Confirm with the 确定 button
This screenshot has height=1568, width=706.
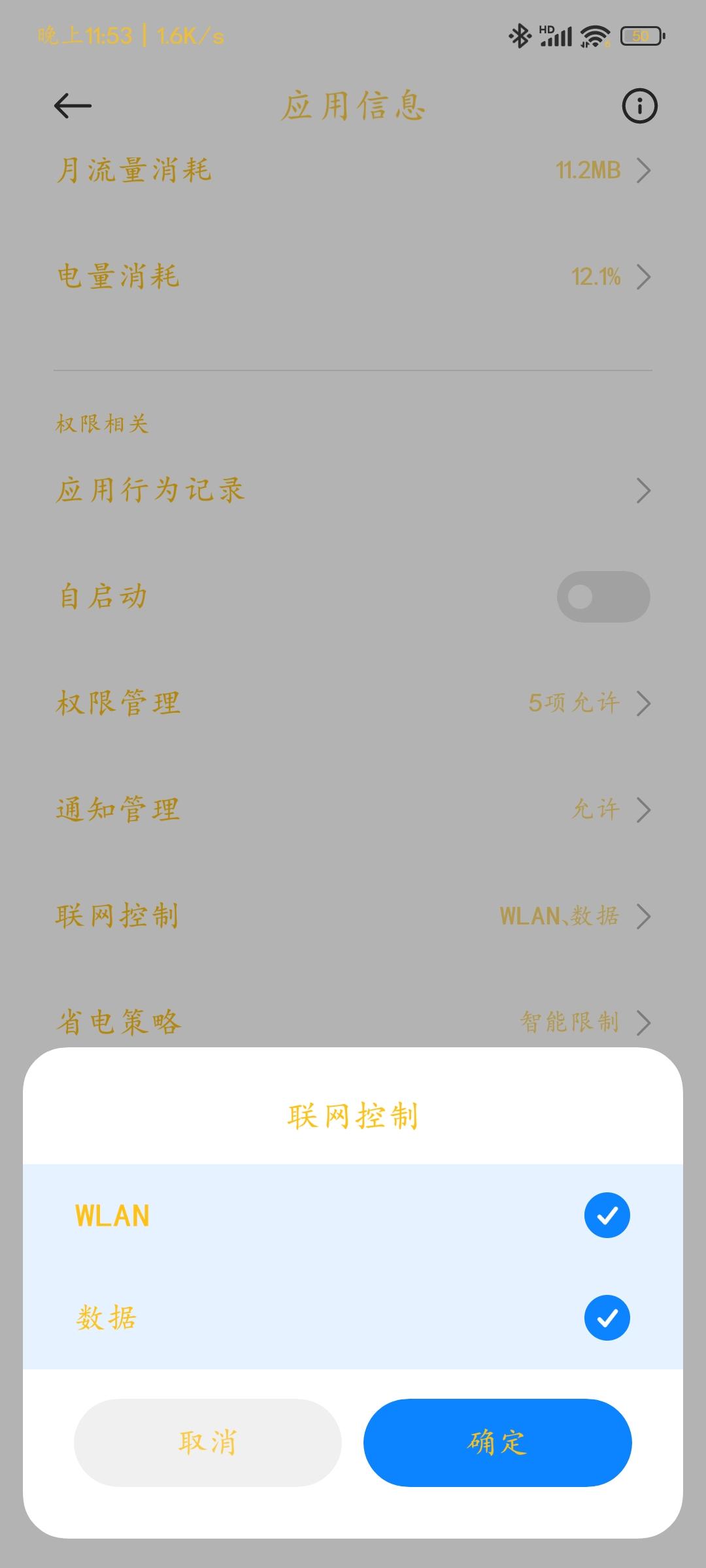[497, 1443]
